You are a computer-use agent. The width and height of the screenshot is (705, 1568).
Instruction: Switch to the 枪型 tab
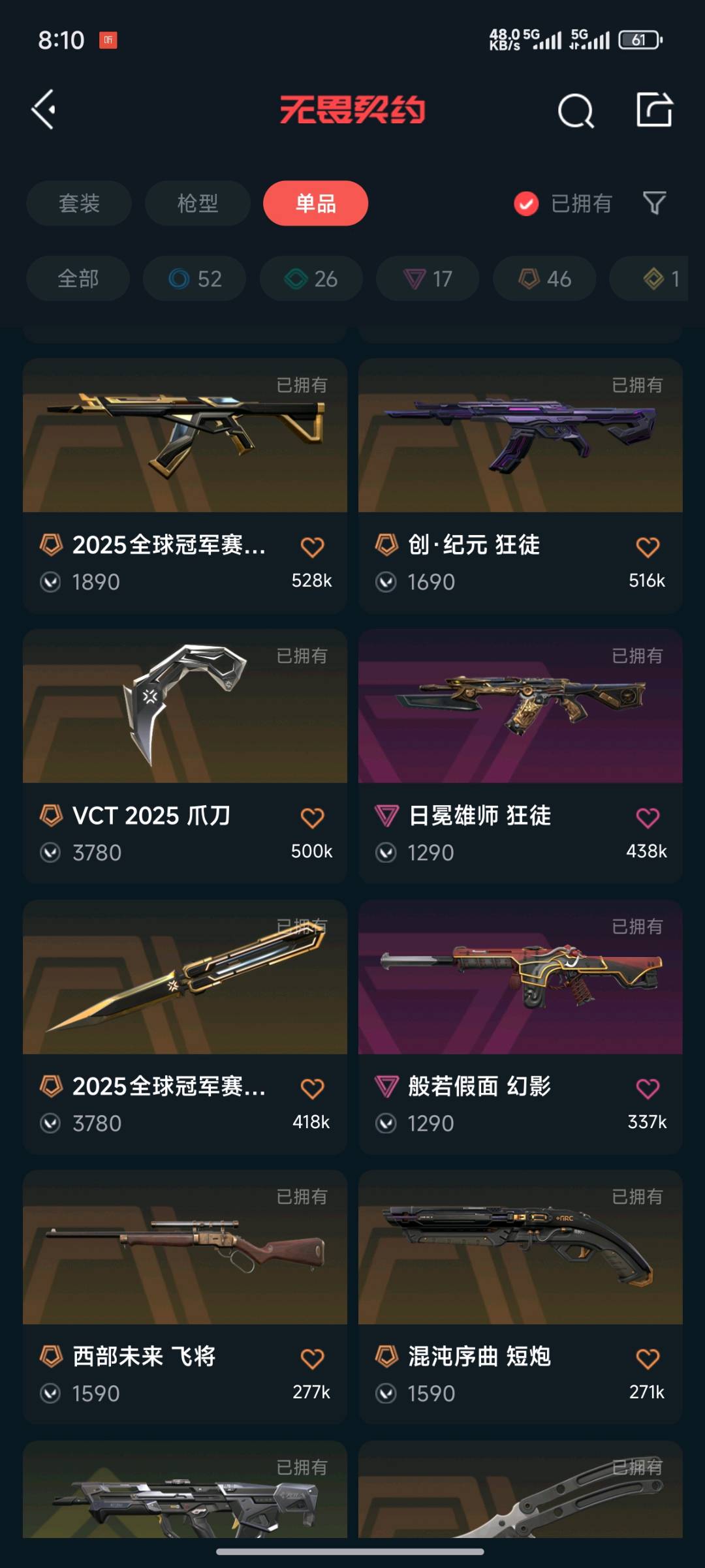[x=197, y=204]
